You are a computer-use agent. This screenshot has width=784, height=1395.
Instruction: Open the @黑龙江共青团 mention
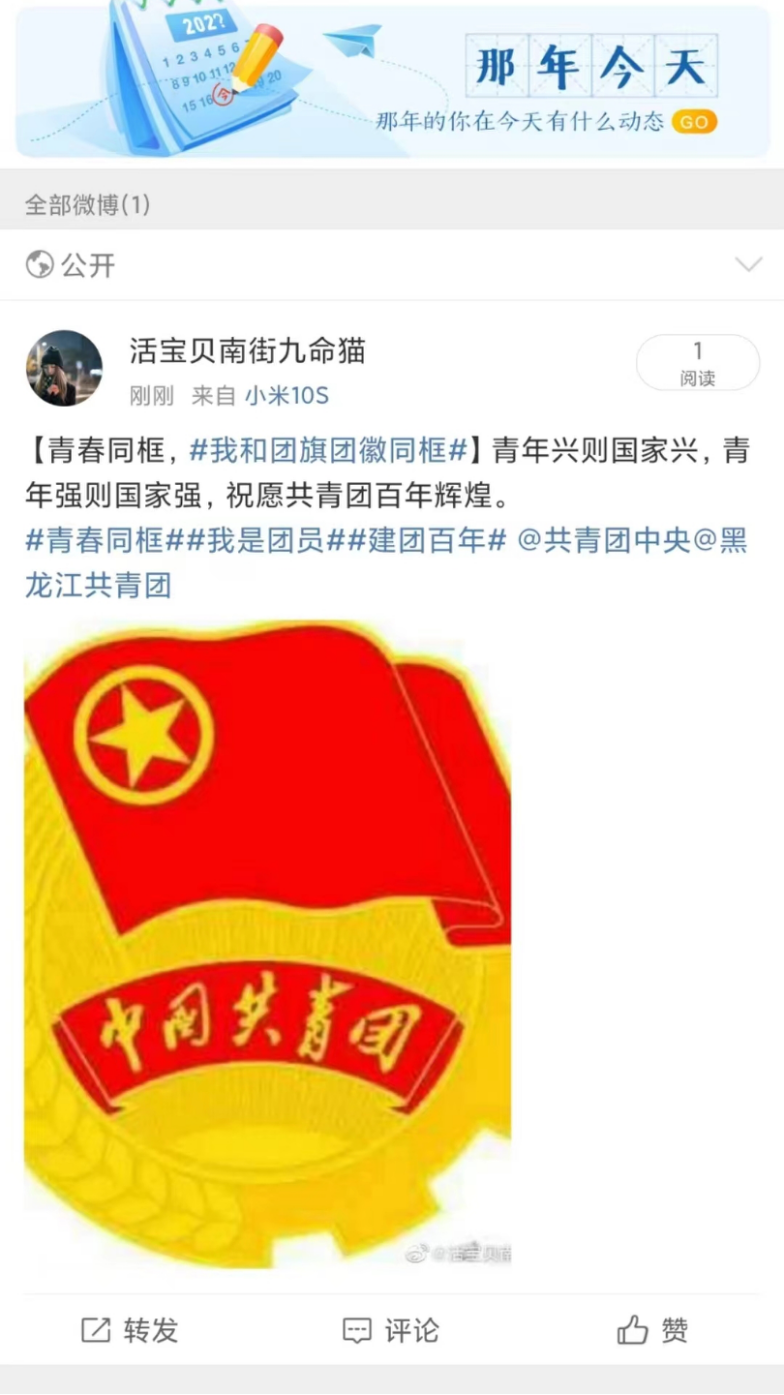(x=98, y=584)
